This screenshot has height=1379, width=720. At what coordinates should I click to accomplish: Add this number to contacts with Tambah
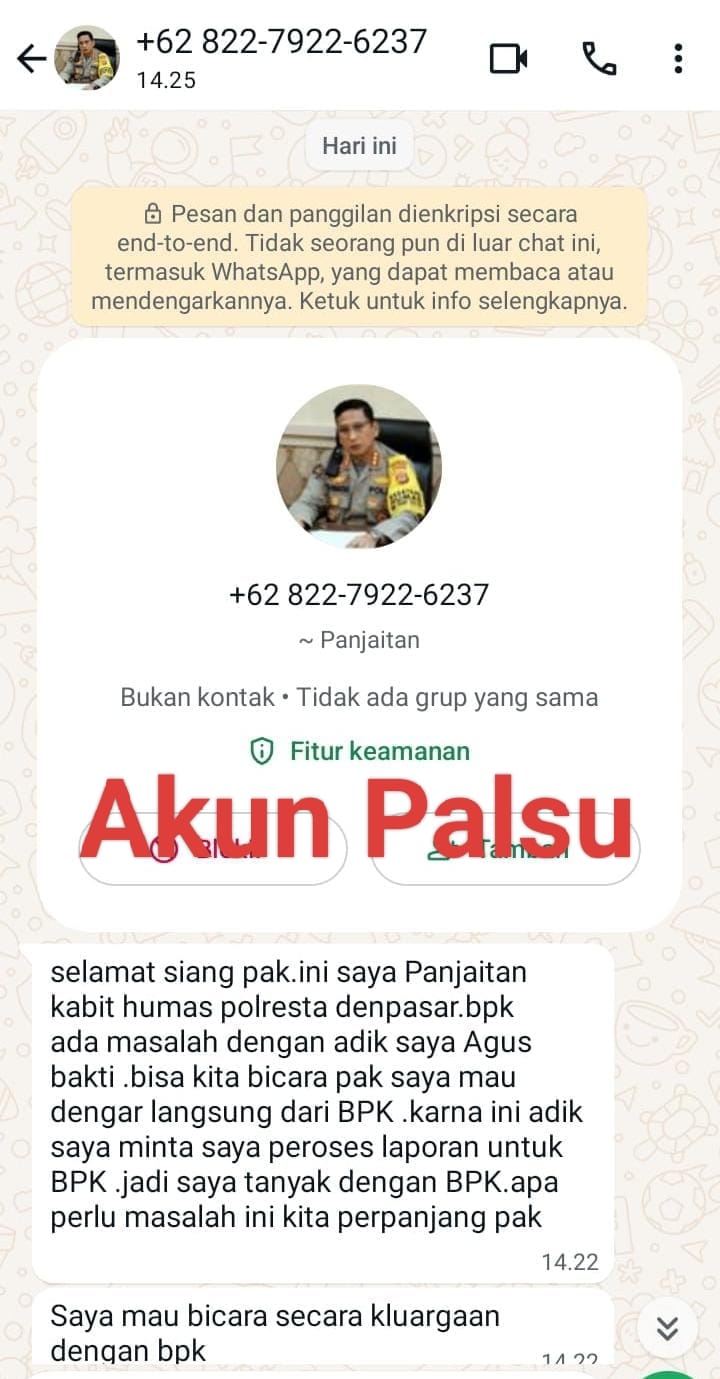[x=506, y=850]
